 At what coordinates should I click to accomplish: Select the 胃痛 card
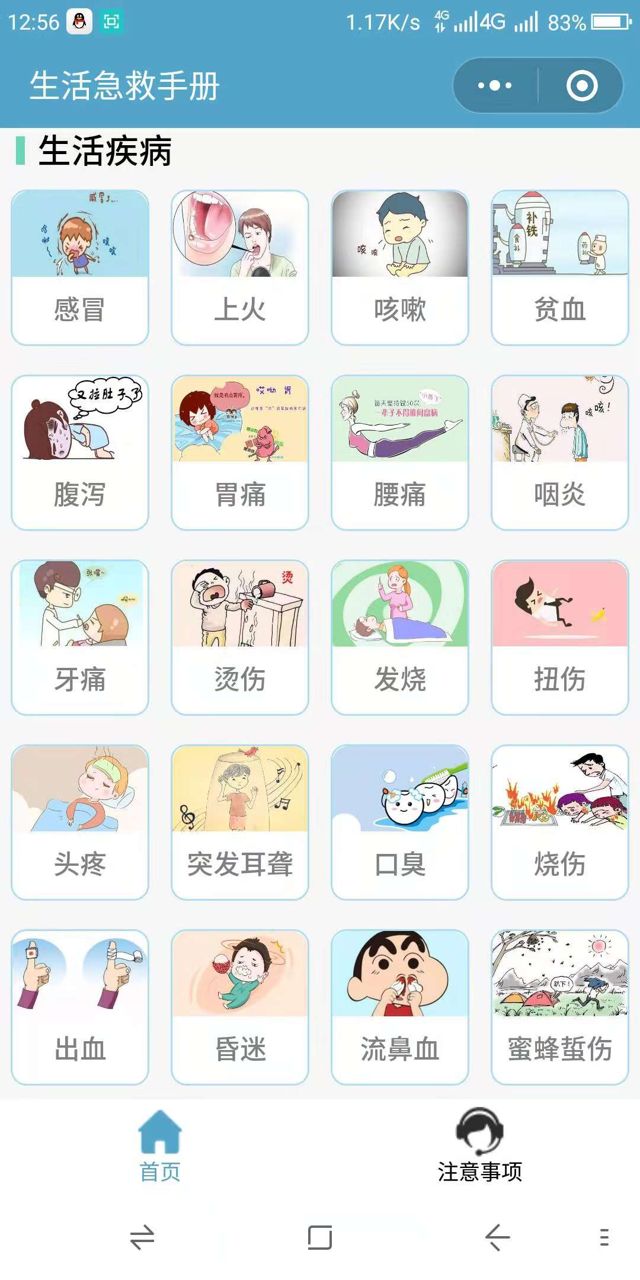coord(240,452)
